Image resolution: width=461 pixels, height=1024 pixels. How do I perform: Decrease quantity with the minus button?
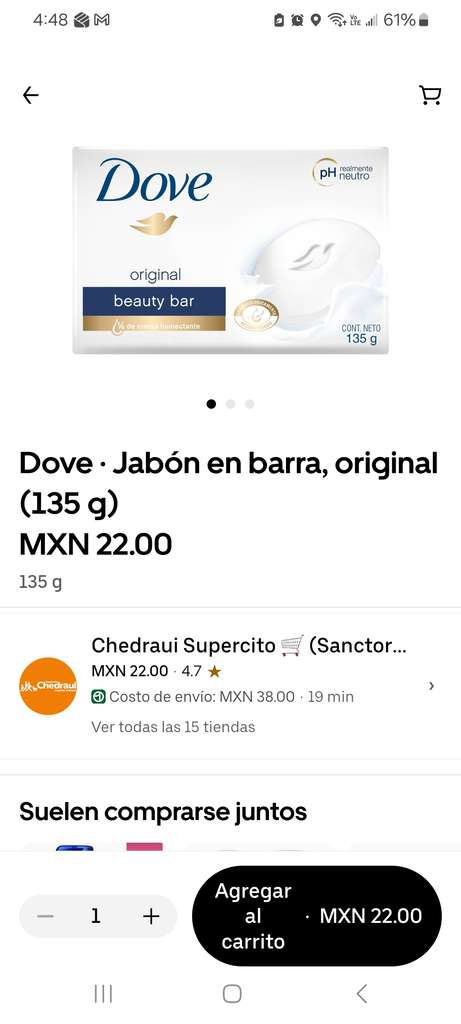[x=45, y=916]
